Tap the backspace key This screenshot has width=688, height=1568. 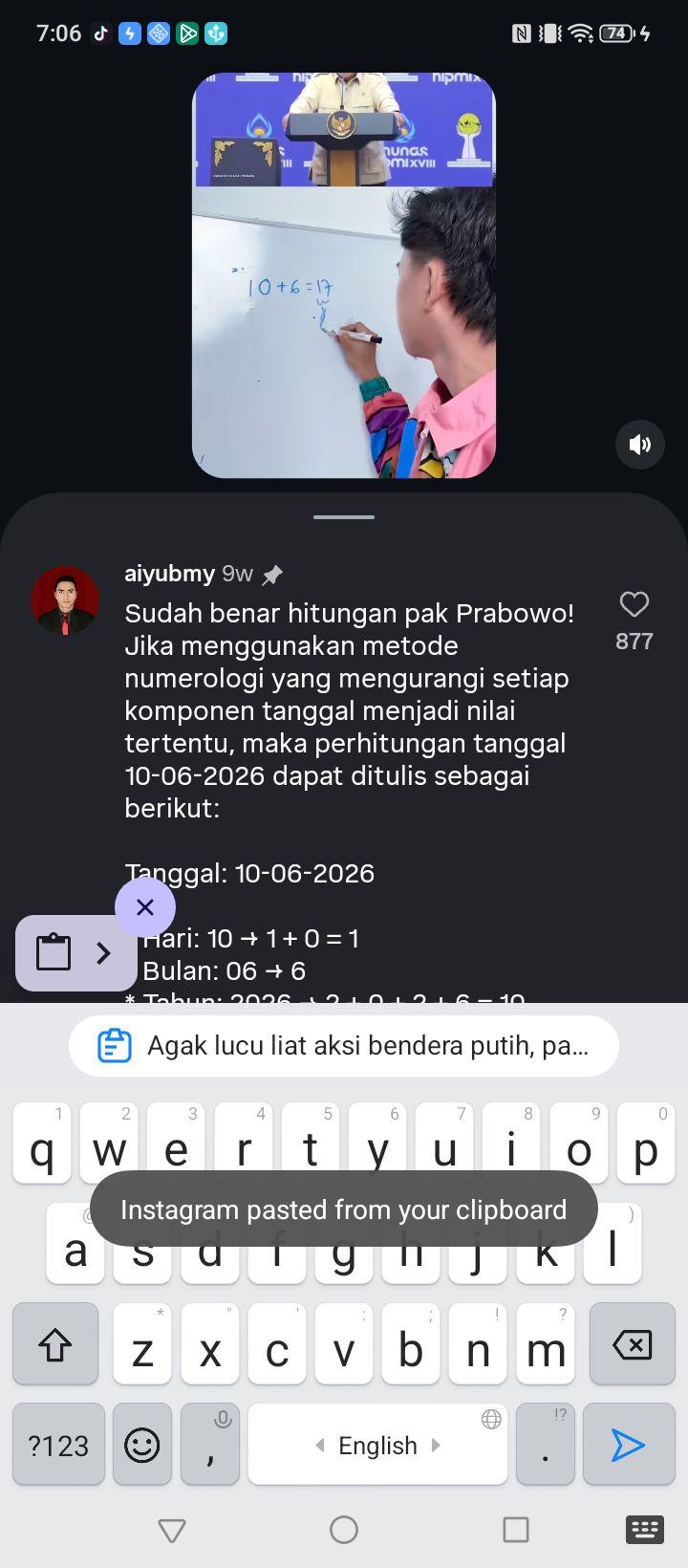(x=633, y=1344)
